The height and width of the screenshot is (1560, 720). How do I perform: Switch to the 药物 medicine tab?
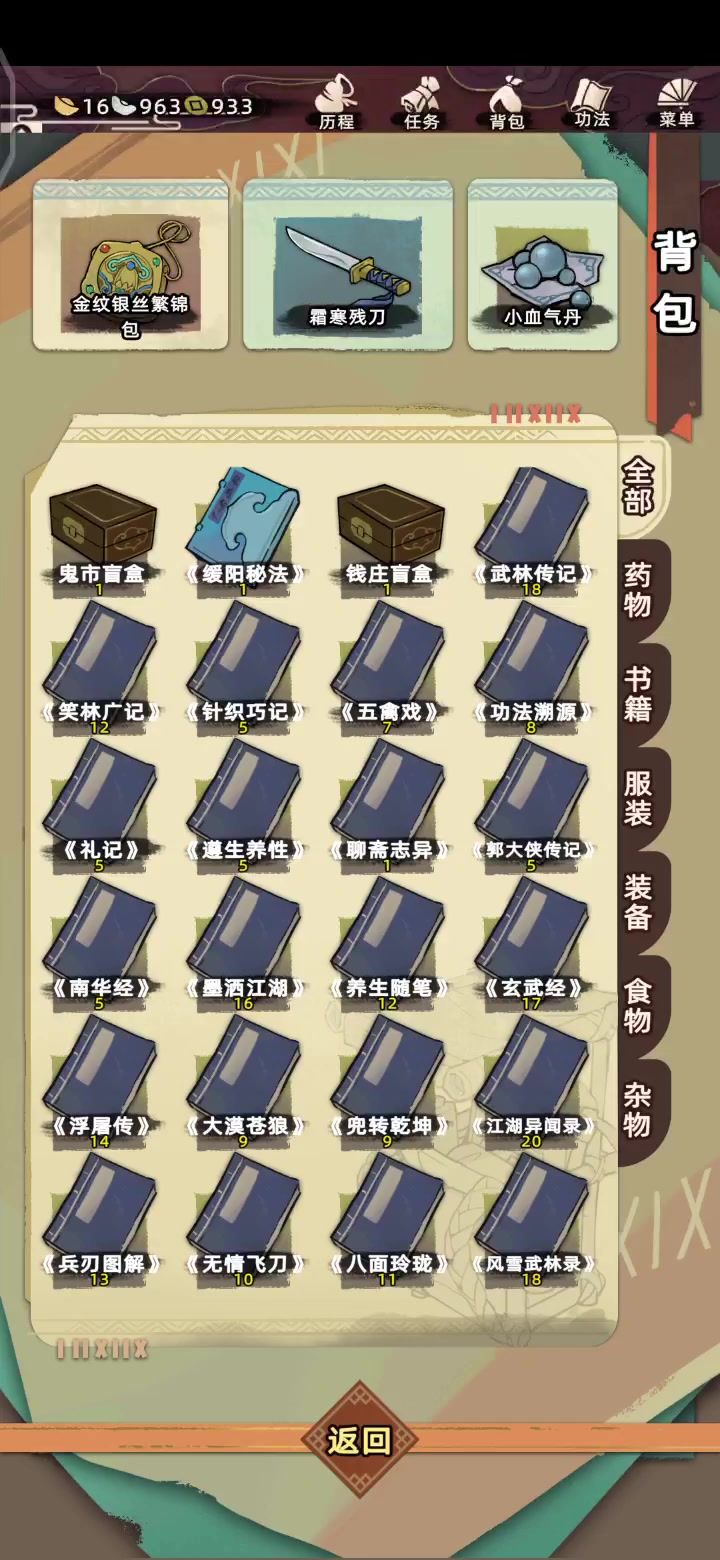tap(639, 589)
